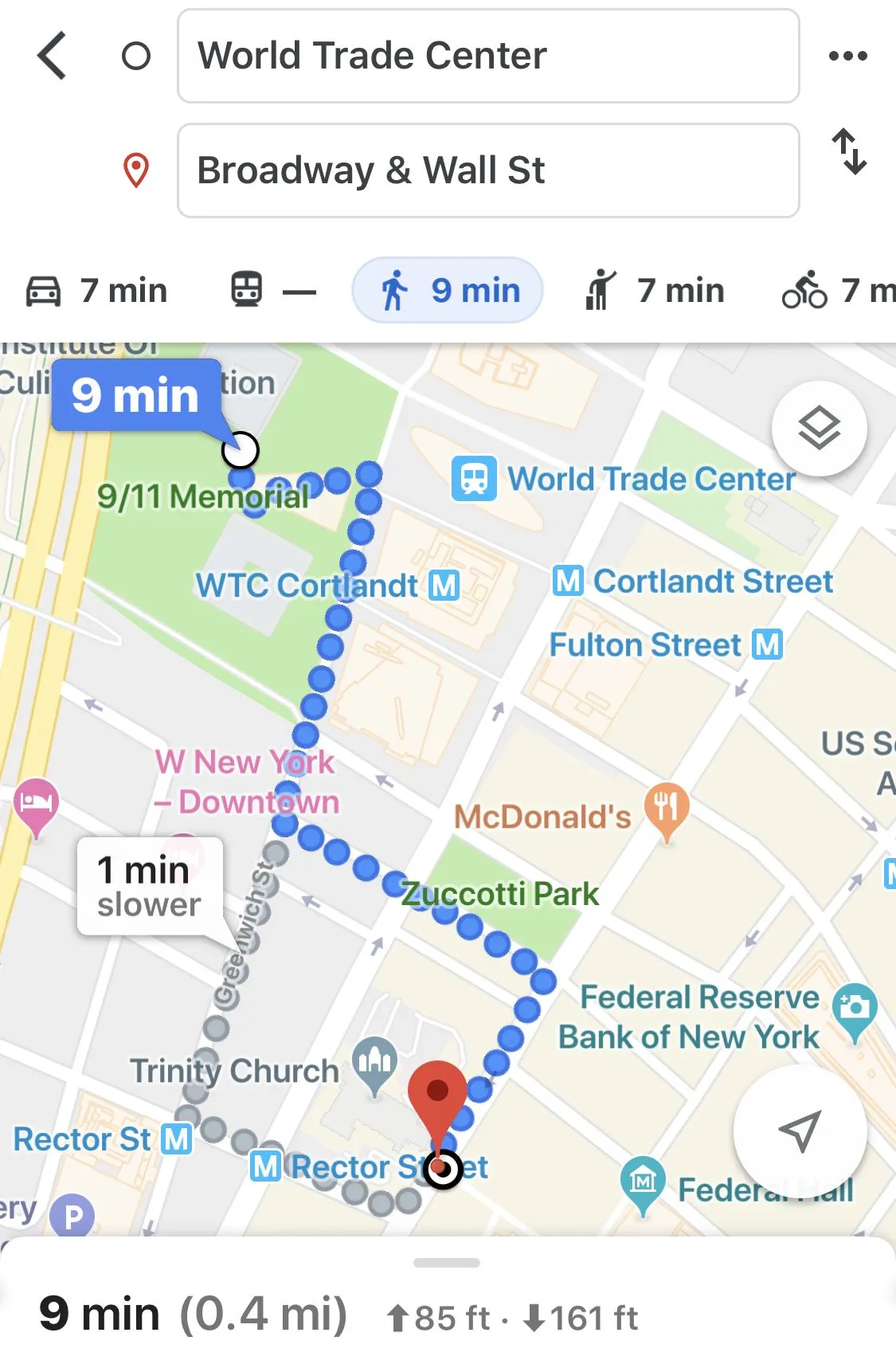Swap start and destination locations
Screen dimensions: 896x1360
pos(849,151)
